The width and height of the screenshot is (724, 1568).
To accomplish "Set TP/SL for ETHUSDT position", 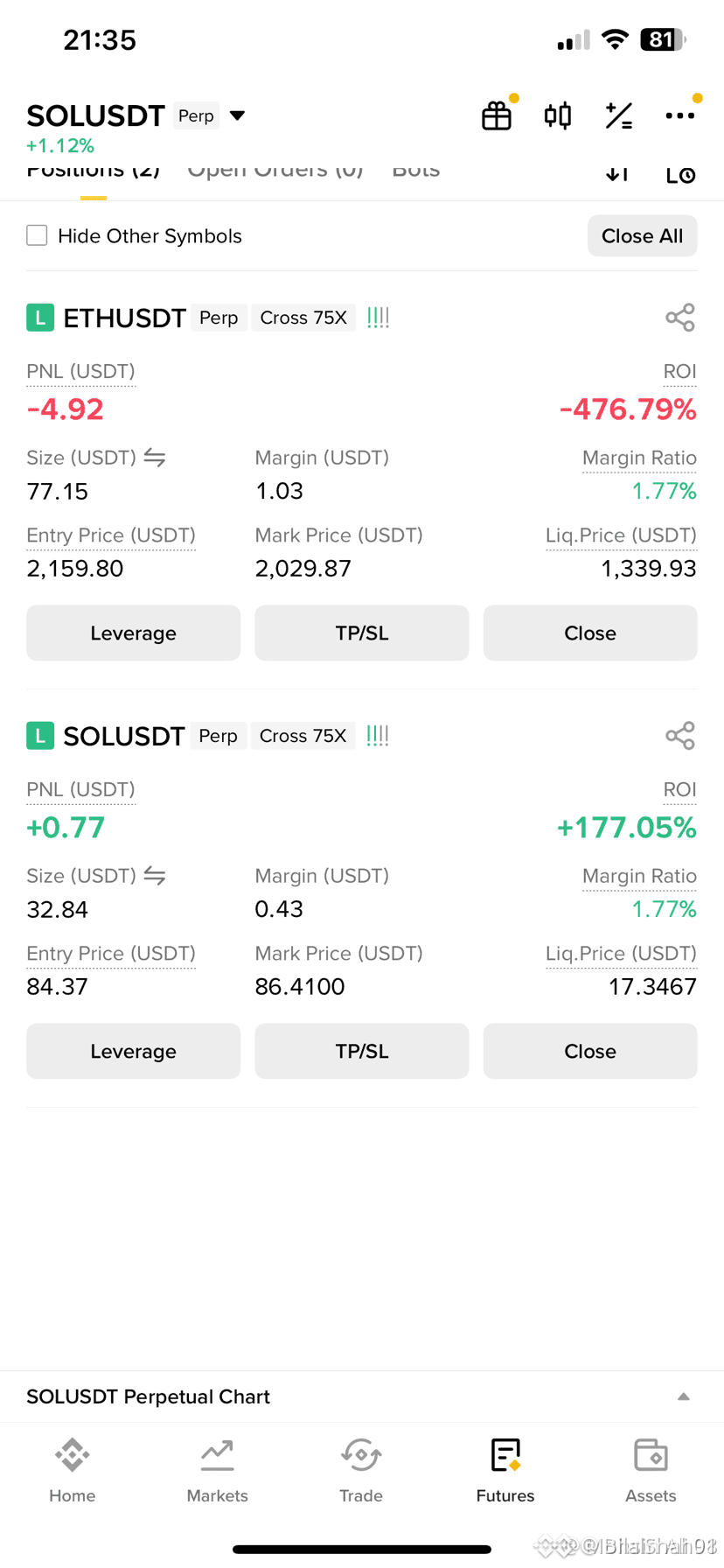I will tap(361, 633).
